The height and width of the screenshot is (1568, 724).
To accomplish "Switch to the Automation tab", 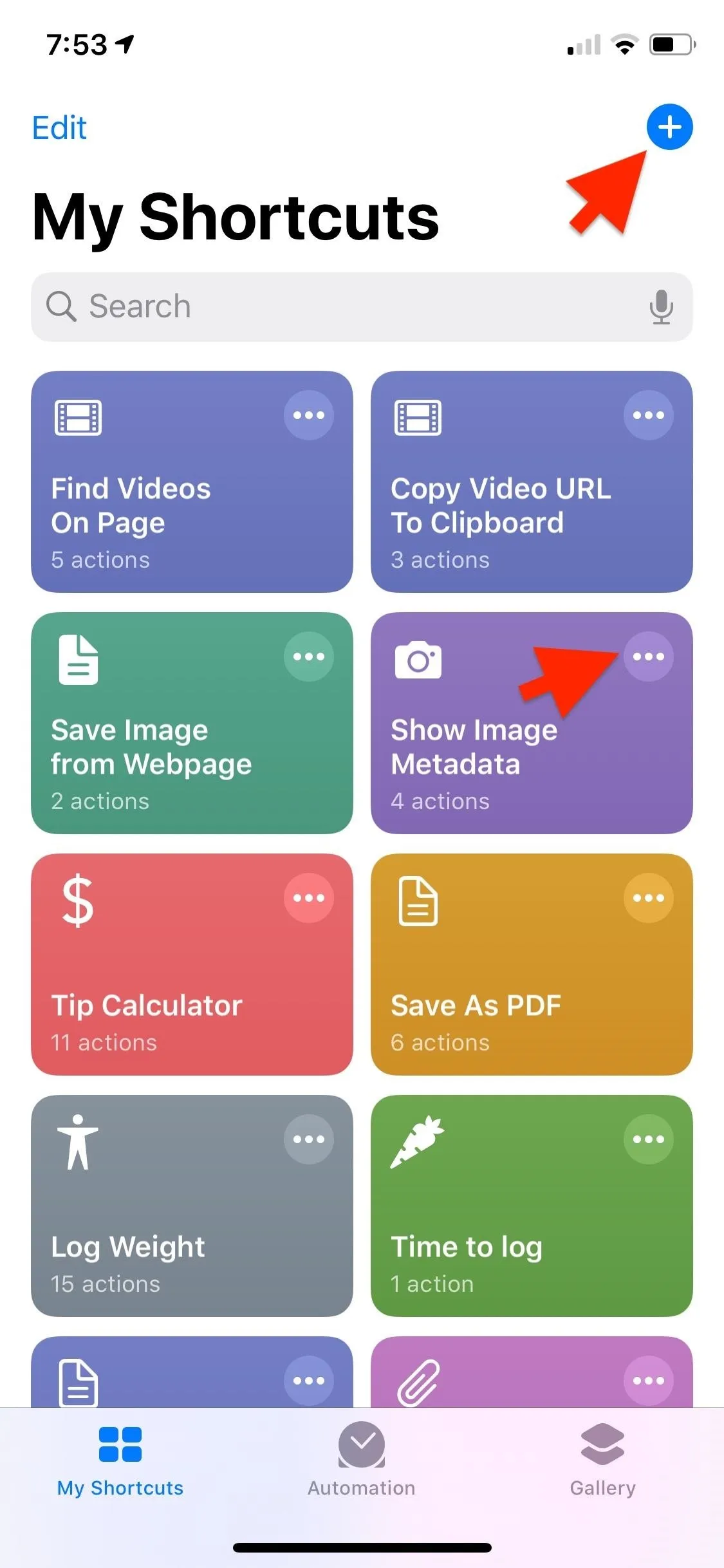I will pos(362,1460).
